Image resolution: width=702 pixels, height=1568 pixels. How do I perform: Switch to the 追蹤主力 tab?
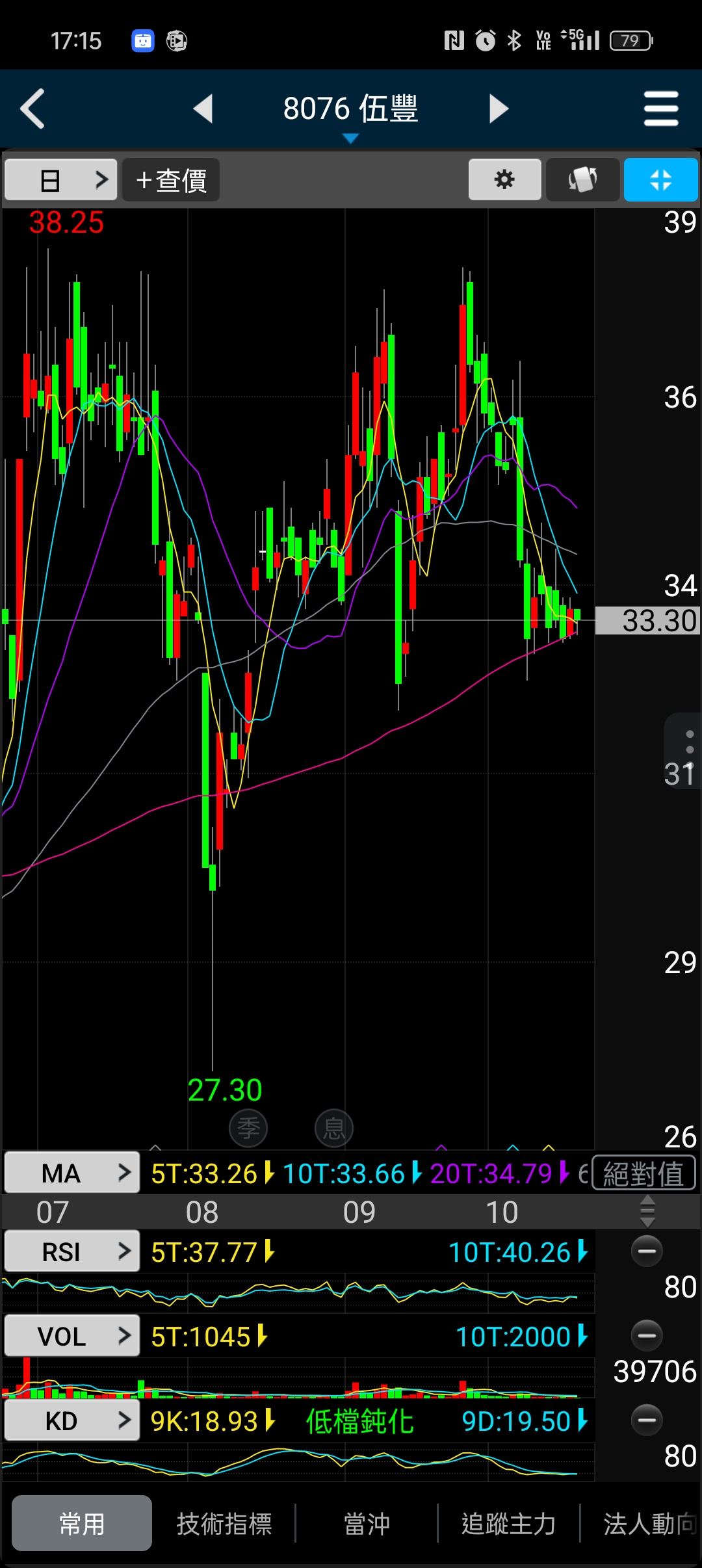pos(508,1524)
